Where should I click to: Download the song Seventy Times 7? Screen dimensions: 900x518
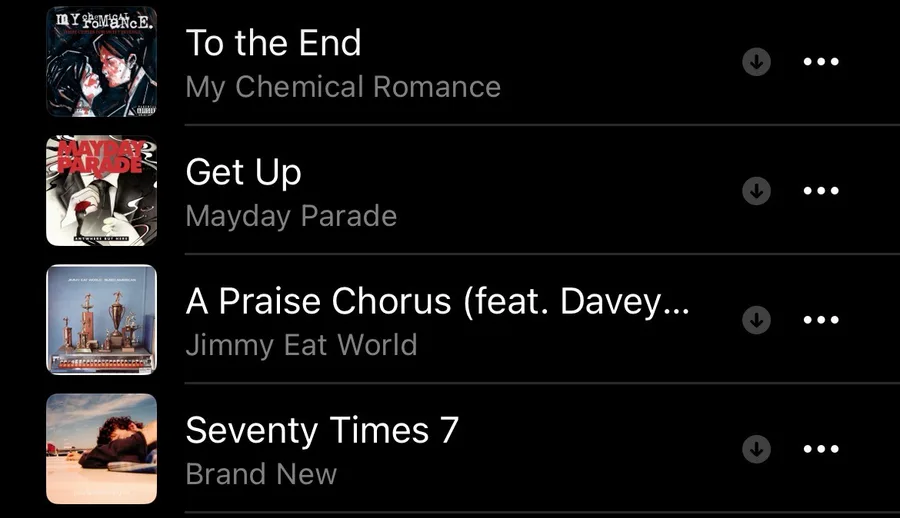[x=757, y=449]
